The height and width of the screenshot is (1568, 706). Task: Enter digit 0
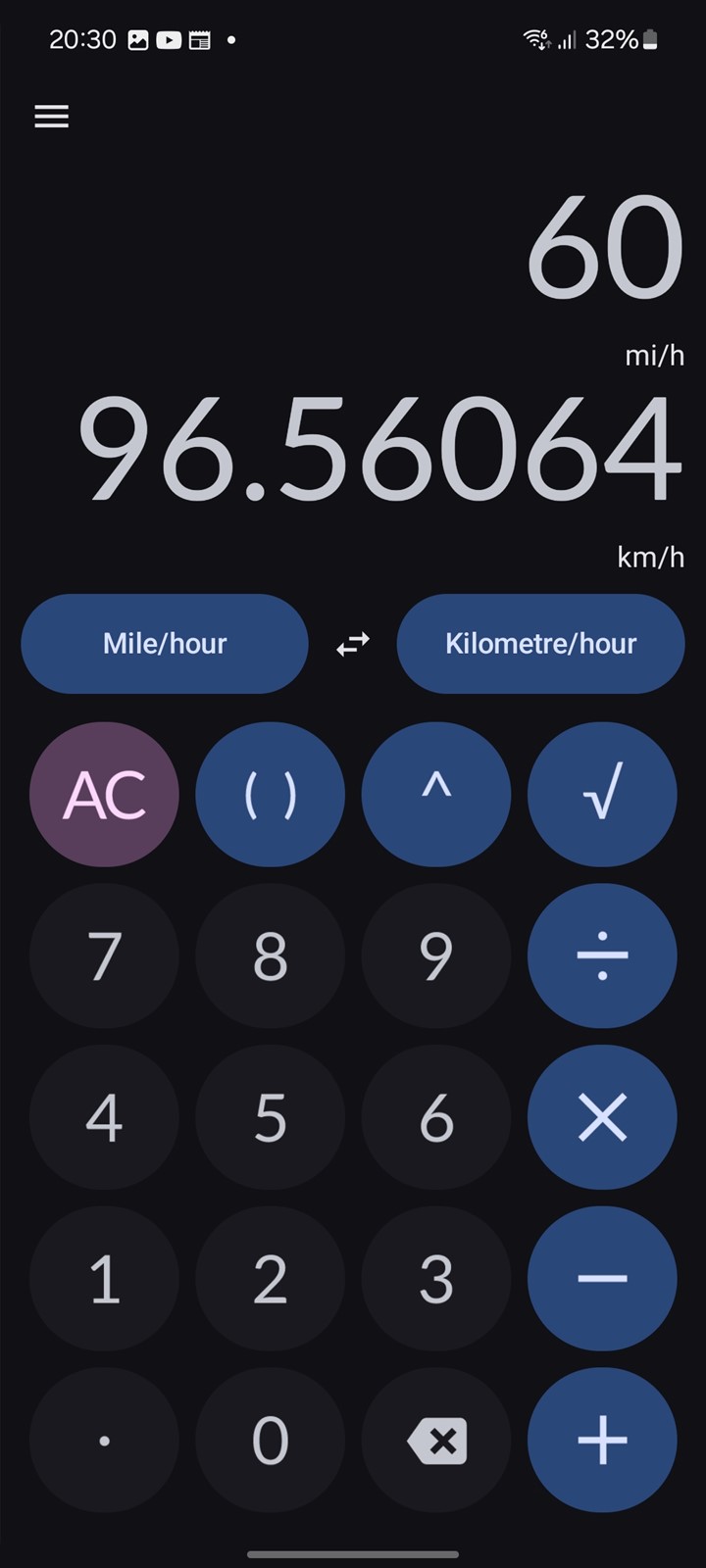[270, 1441]
